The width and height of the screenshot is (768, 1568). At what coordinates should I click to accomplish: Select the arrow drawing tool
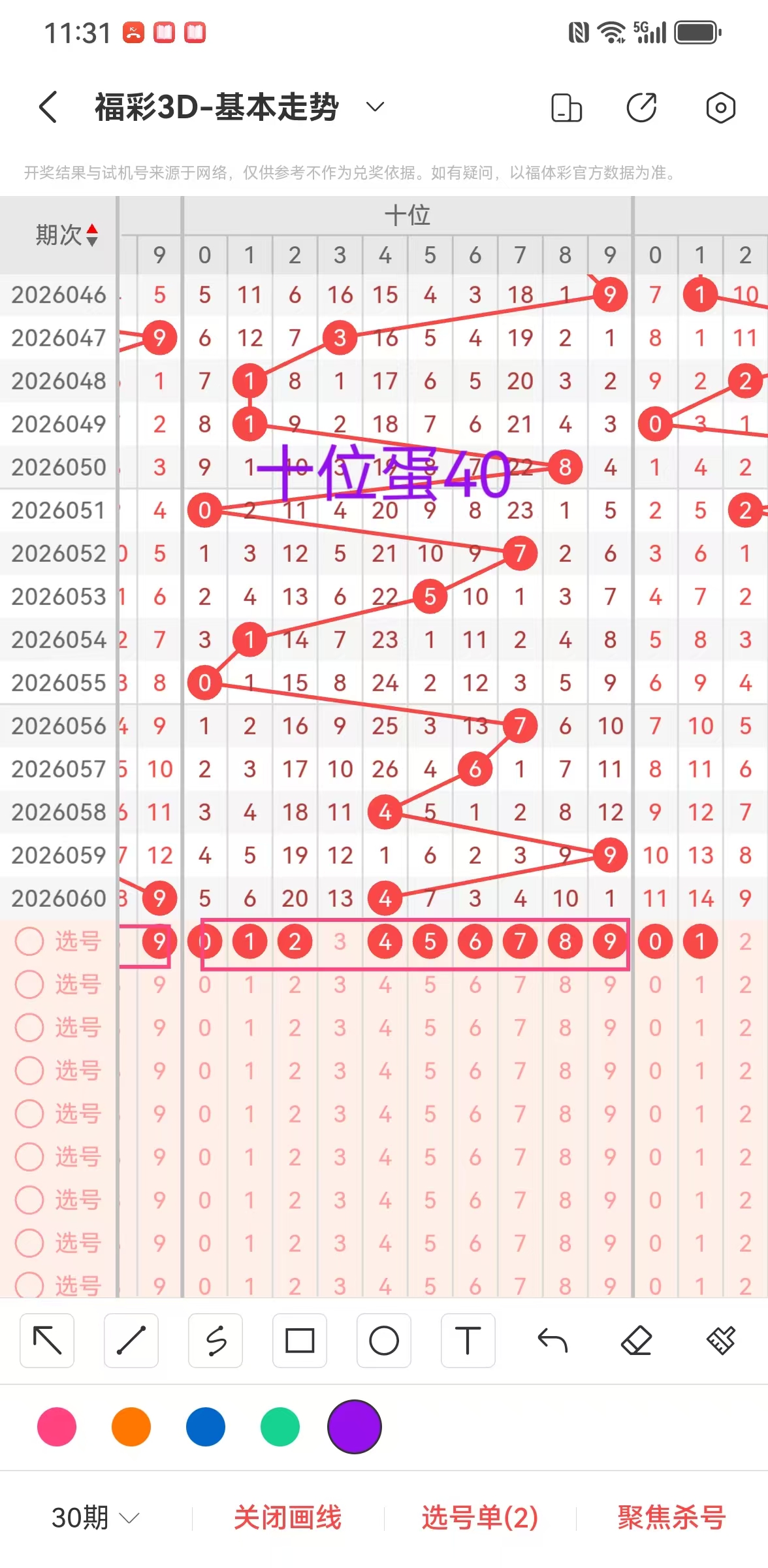(47, 1341)
